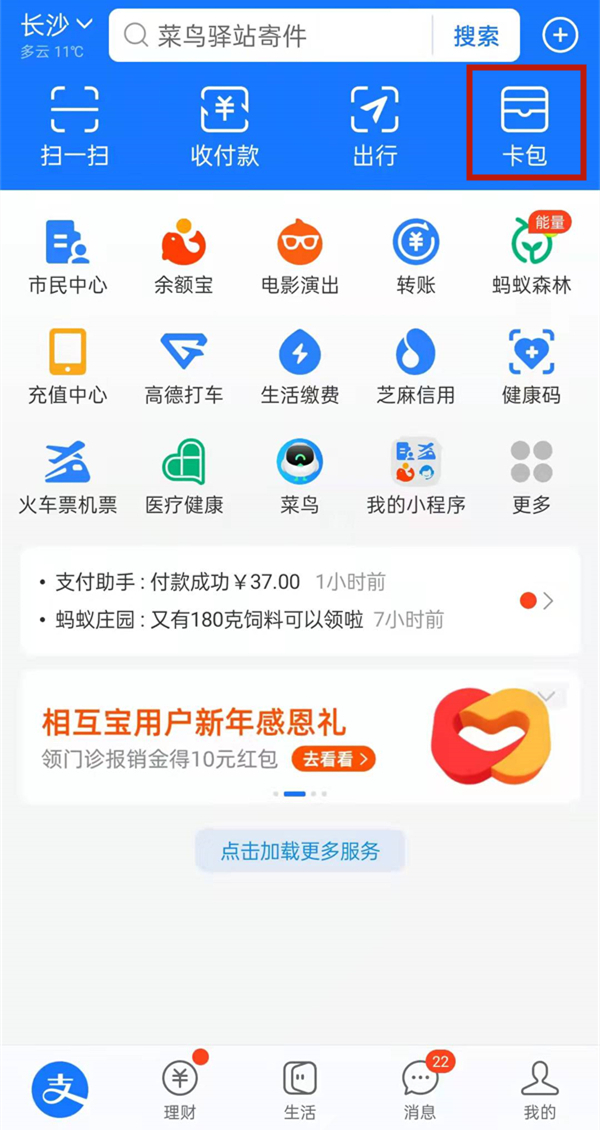Tap the 搜索 button
The height and width of the screenshot is (1130, 600).
coord(476,36)
